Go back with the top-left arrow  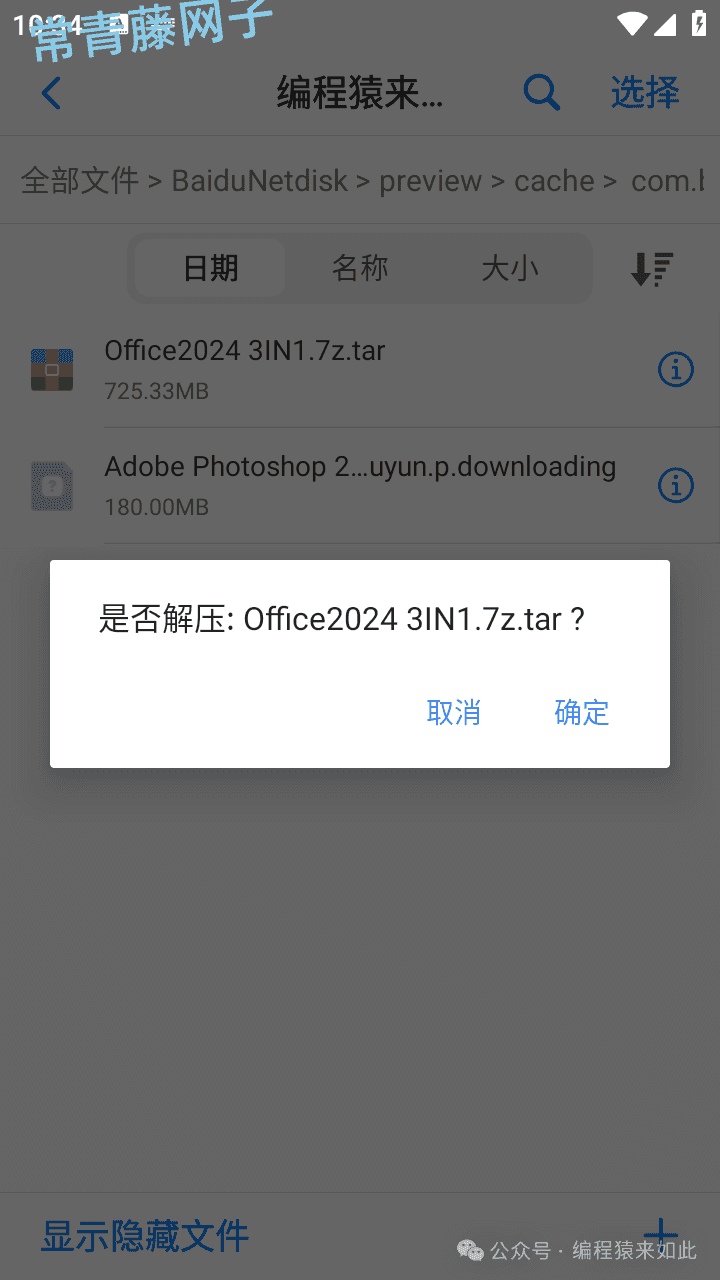pyautogui.click(x=51, y=93)
